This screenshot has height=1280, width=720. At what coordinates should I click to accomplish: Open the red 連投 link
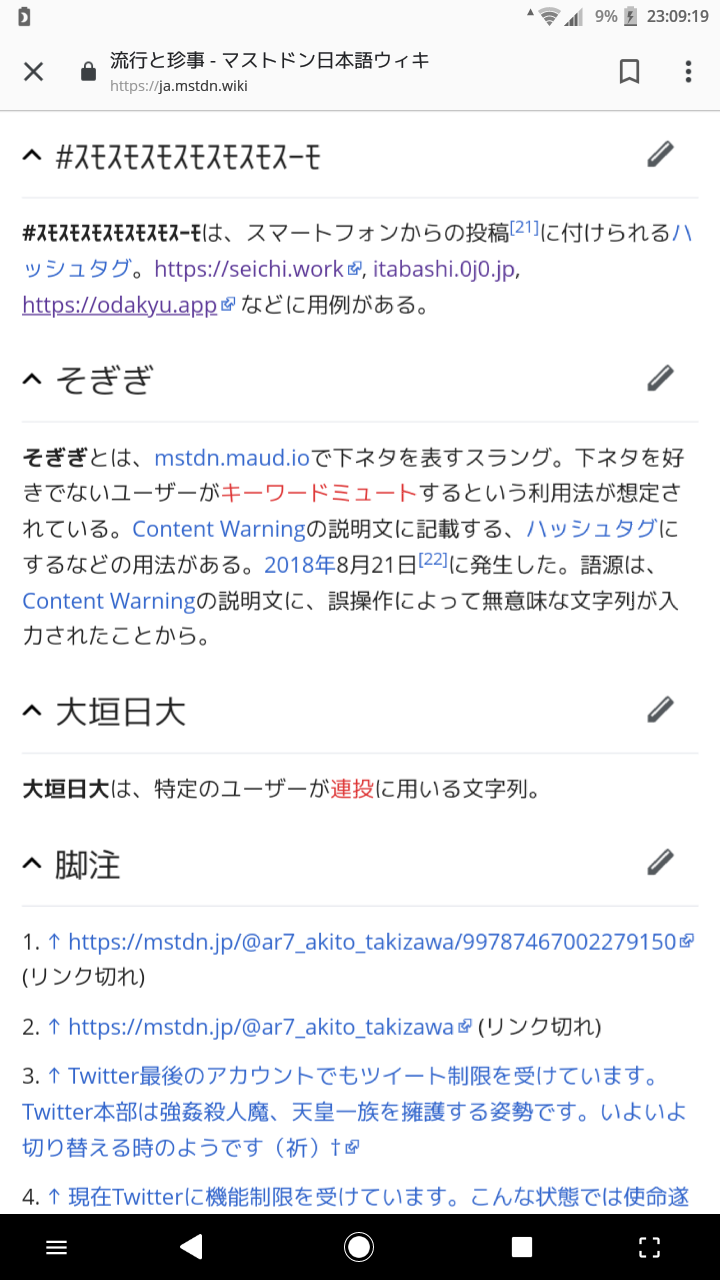pos(352,789)
